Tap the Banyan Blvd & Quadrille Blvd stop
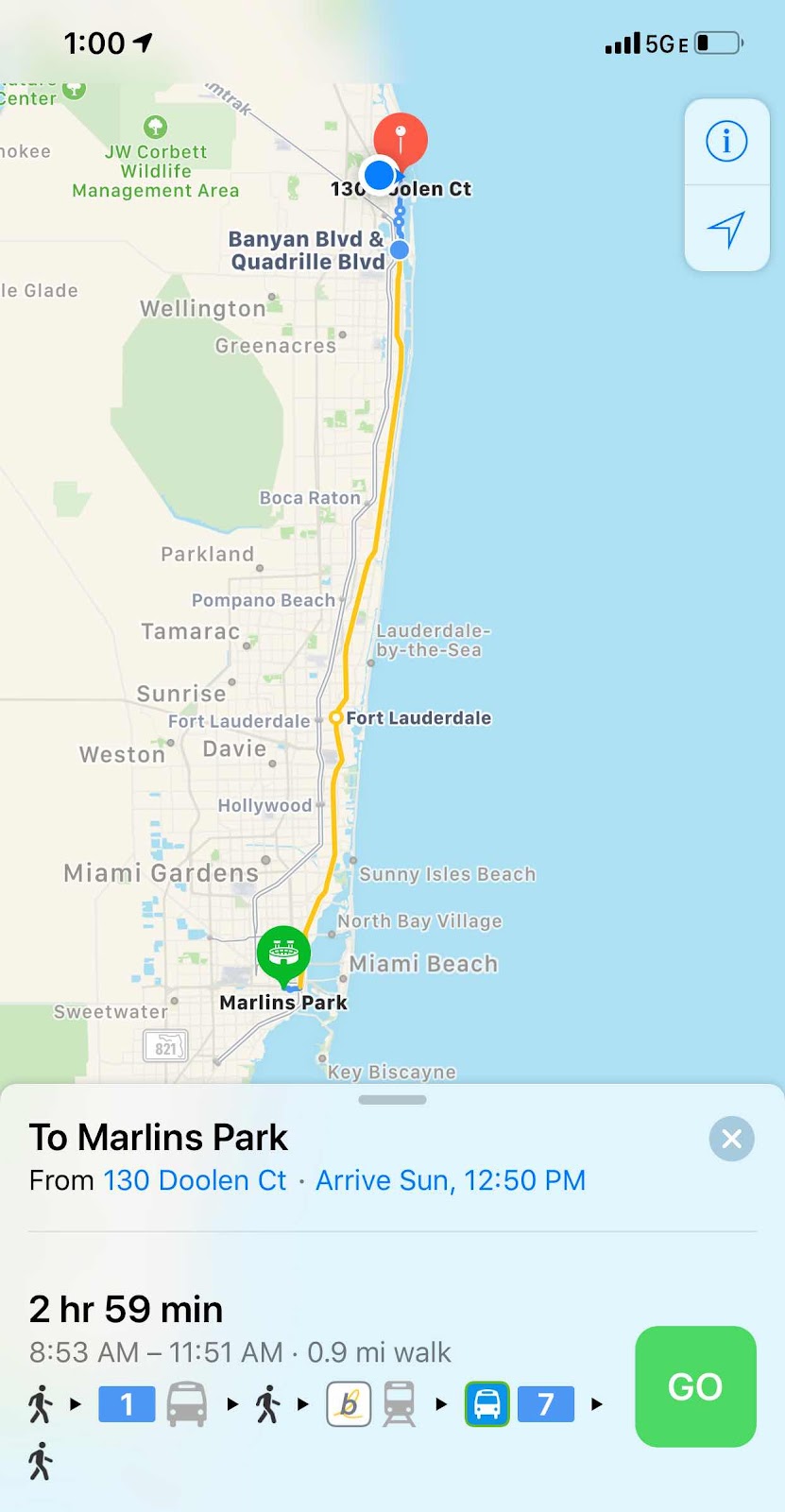The width and height of the screenshot is (785, 1512). tap(400, 249)
